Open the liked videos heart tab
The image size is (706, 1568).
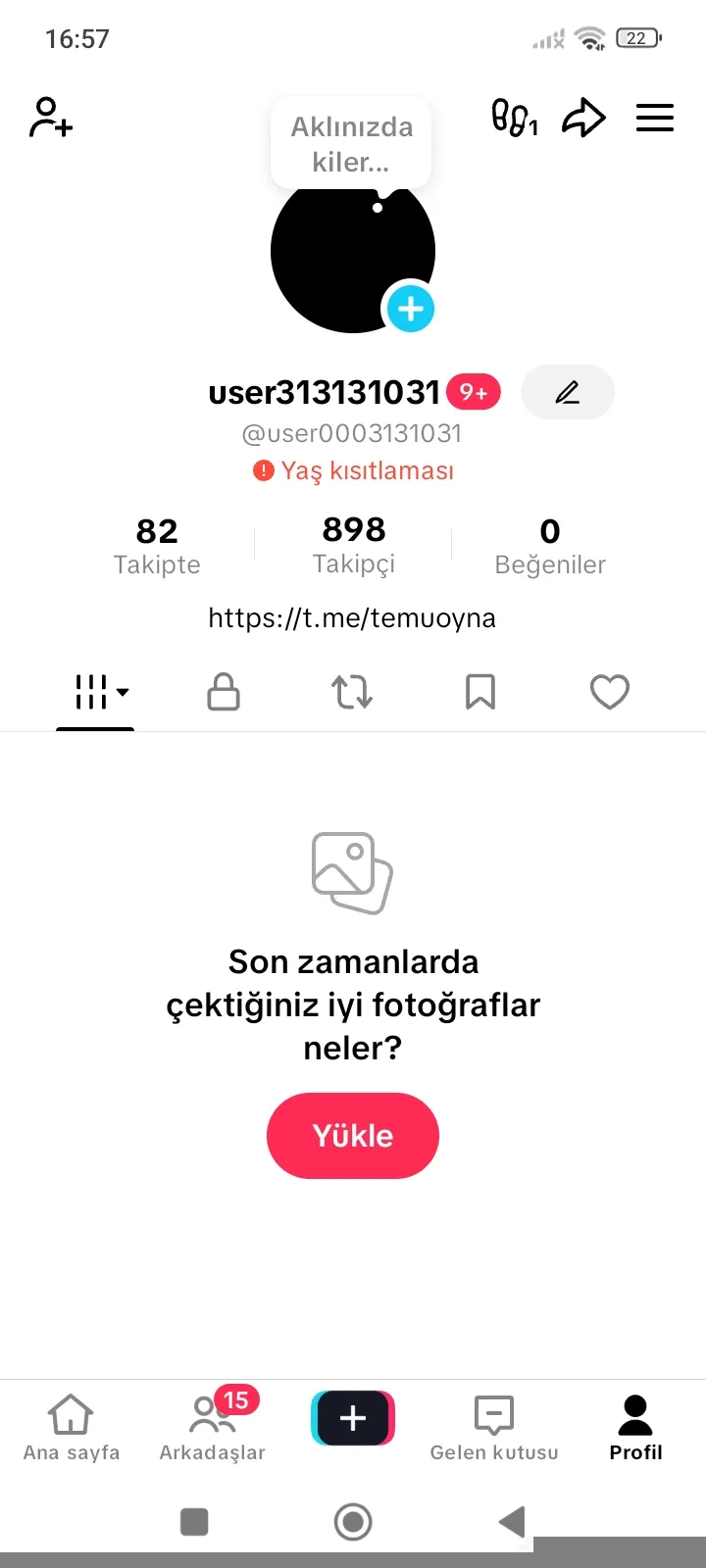(609, 692)
